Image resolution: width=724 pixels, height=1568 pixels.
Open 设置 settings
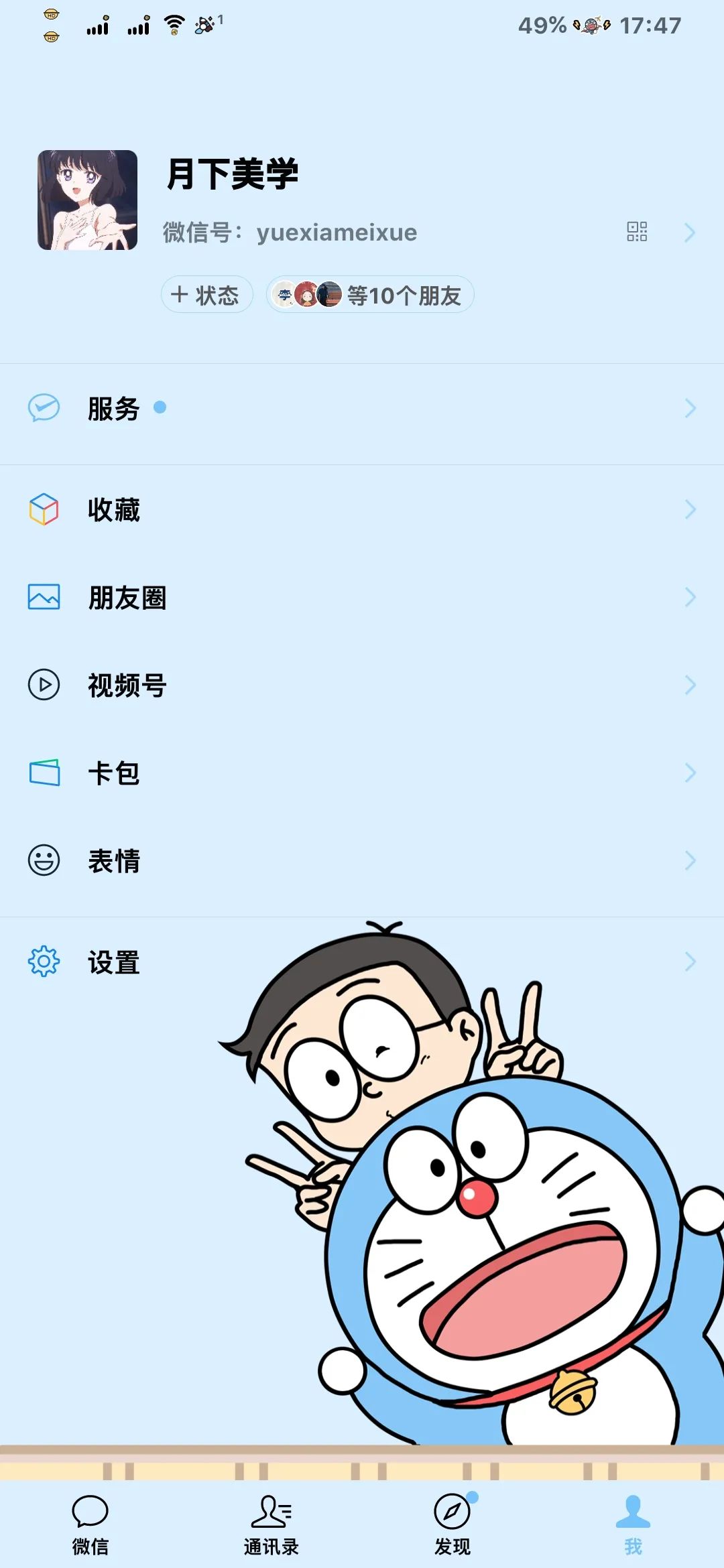(362, 963)
